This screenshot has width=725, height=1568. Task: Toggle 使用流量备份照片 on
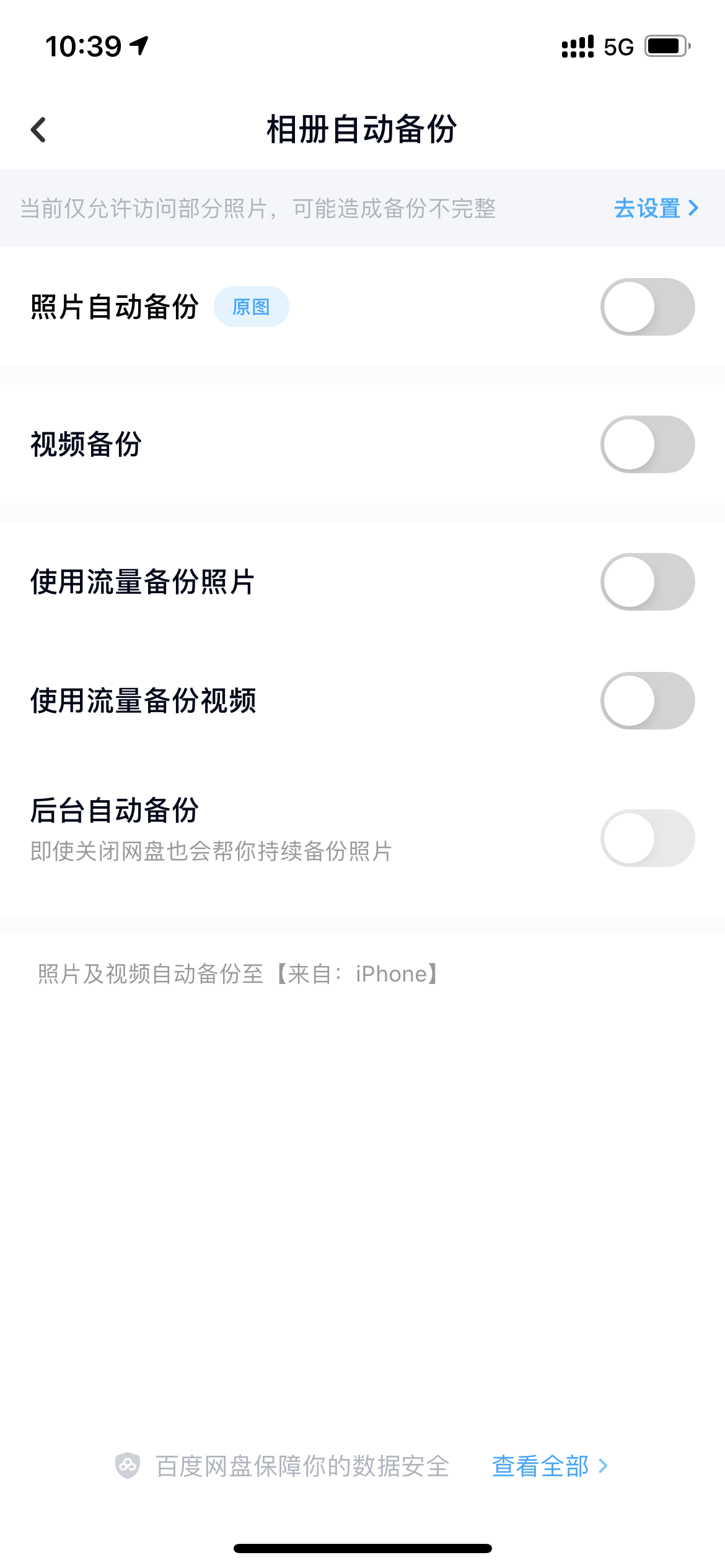click(647, 582)
